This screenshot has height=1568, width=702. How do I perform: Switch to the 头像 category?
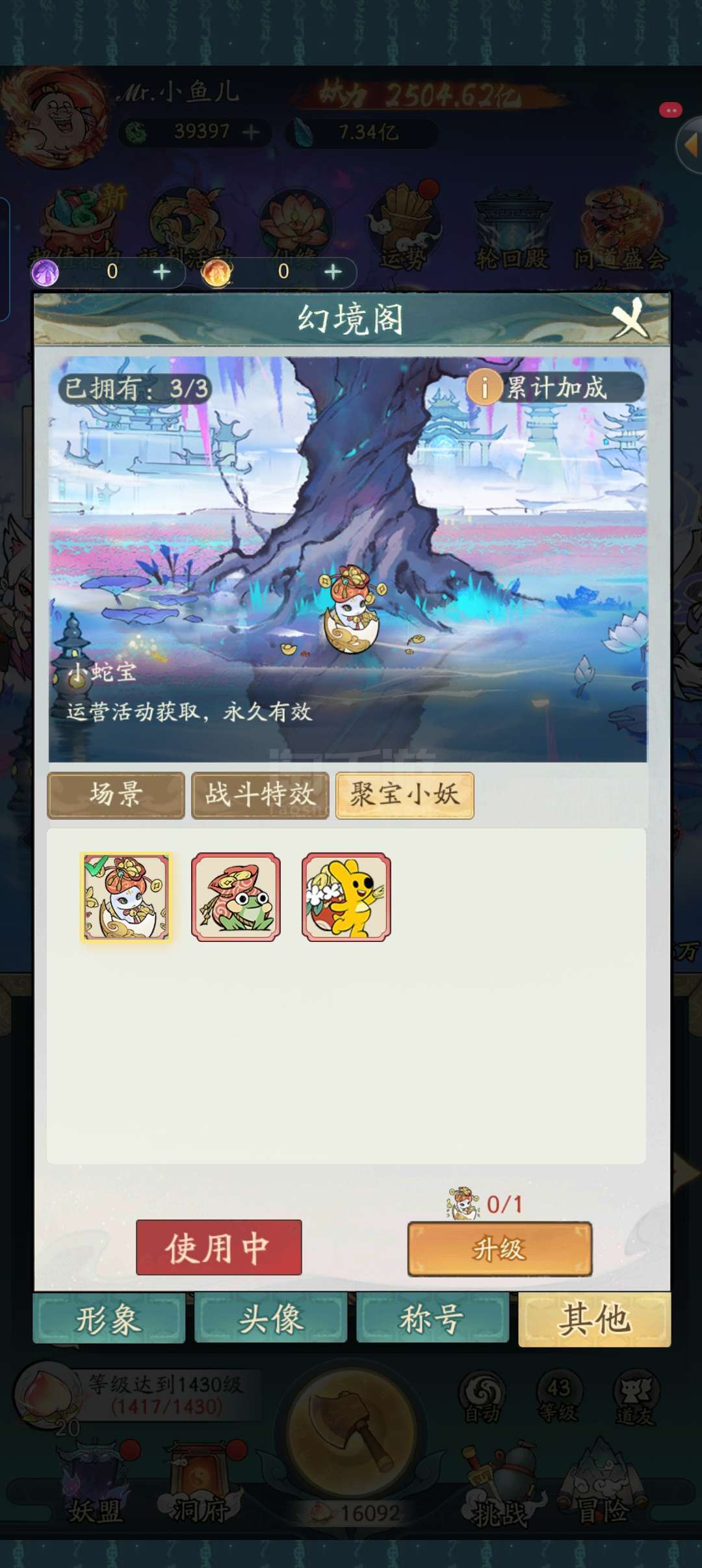[270, 1319]
